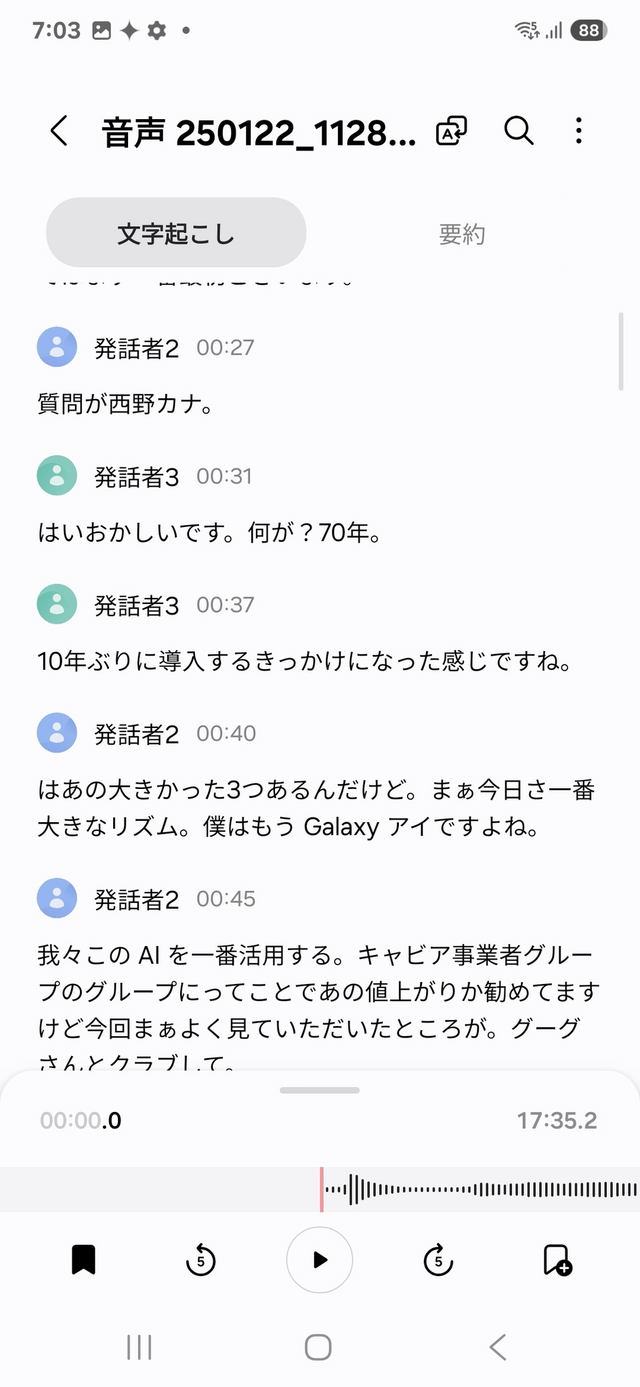The image size is (640, 1387).
Task: Jump to 00:40 Galaxy アイ line
Action: point(316,809)
